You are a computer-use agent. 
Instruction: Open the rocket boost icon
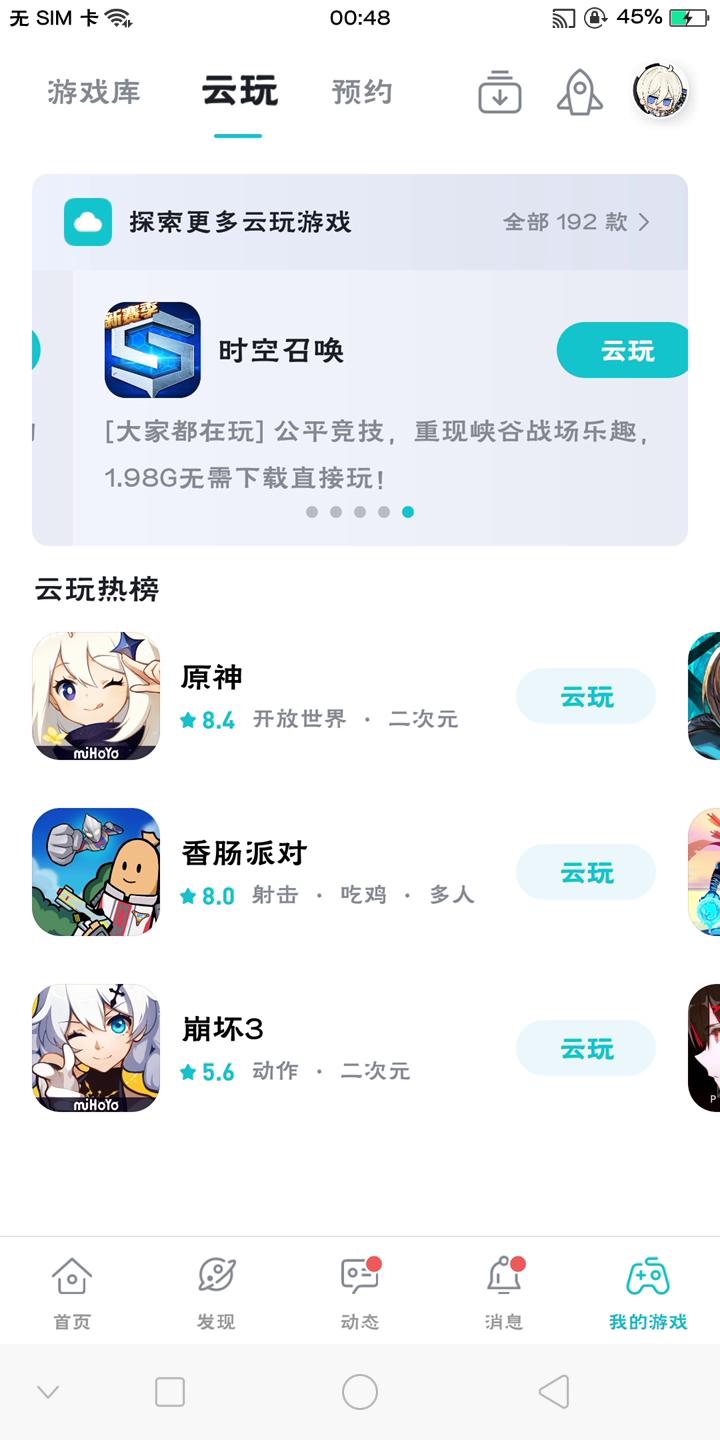click(x=580, y=93)
